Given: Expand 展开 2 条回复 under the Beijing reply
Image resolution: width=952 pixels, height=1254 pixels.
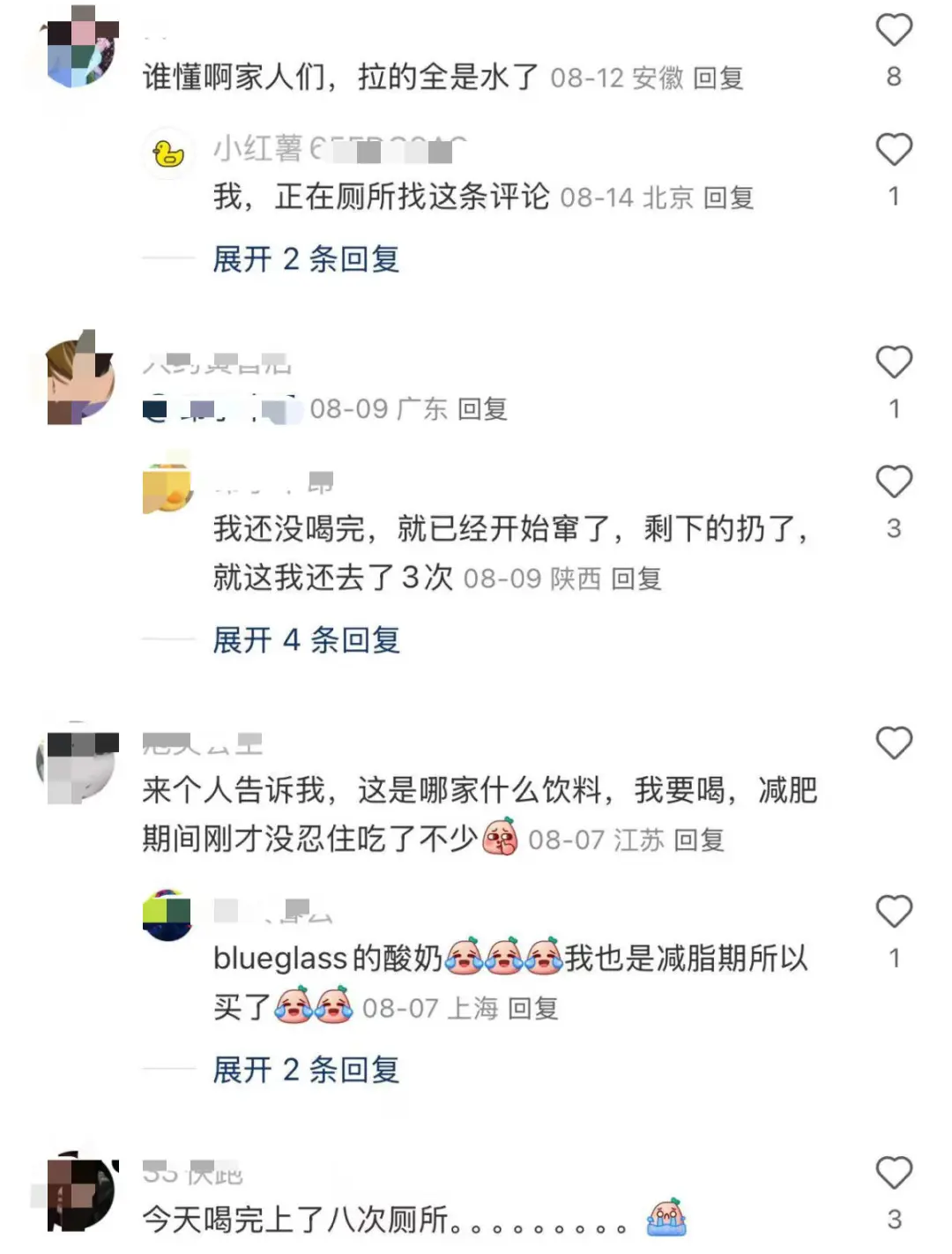Looking at the screenshot, I should [306, 259].
